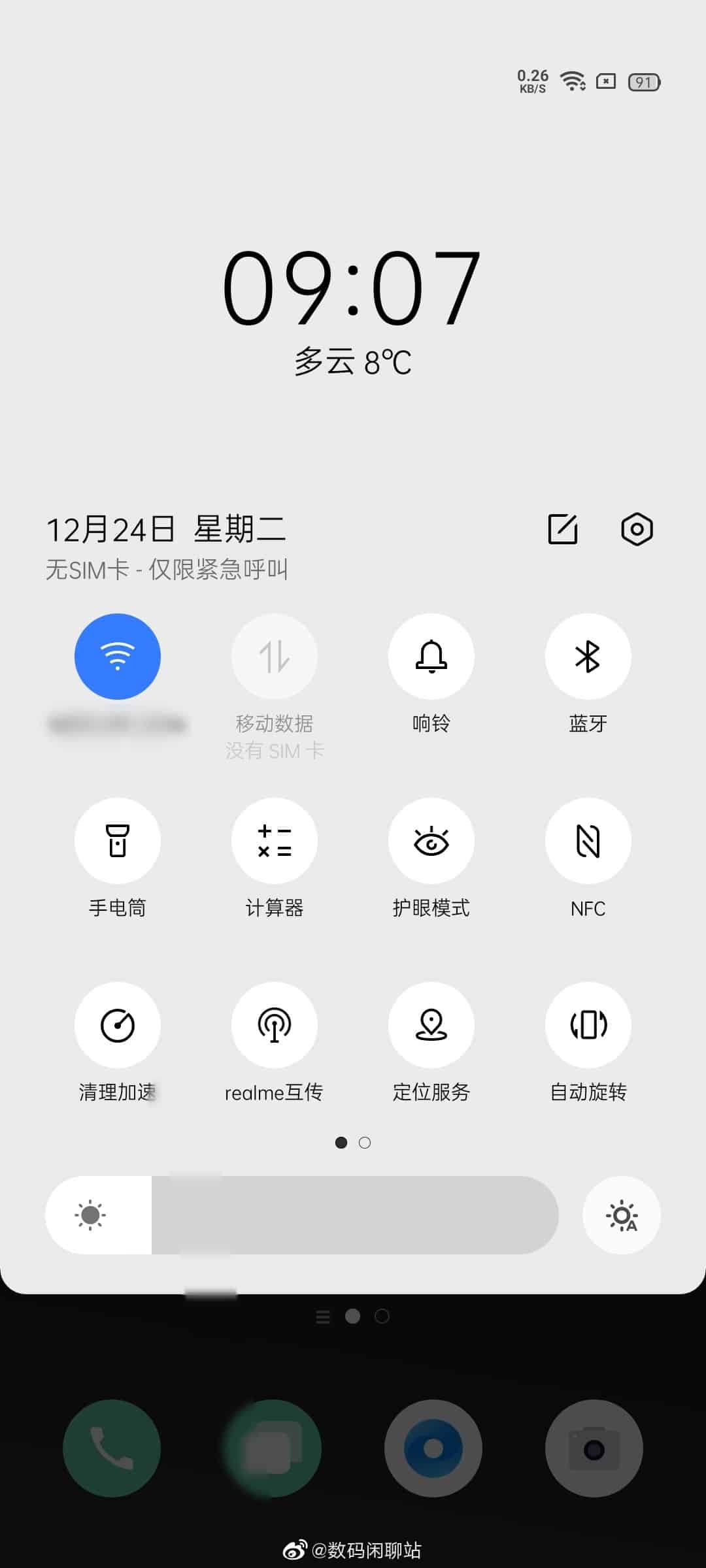Turn on NFC
Image resolution: width=706 pixels, height=1568 pixels.
coord(588,840)
